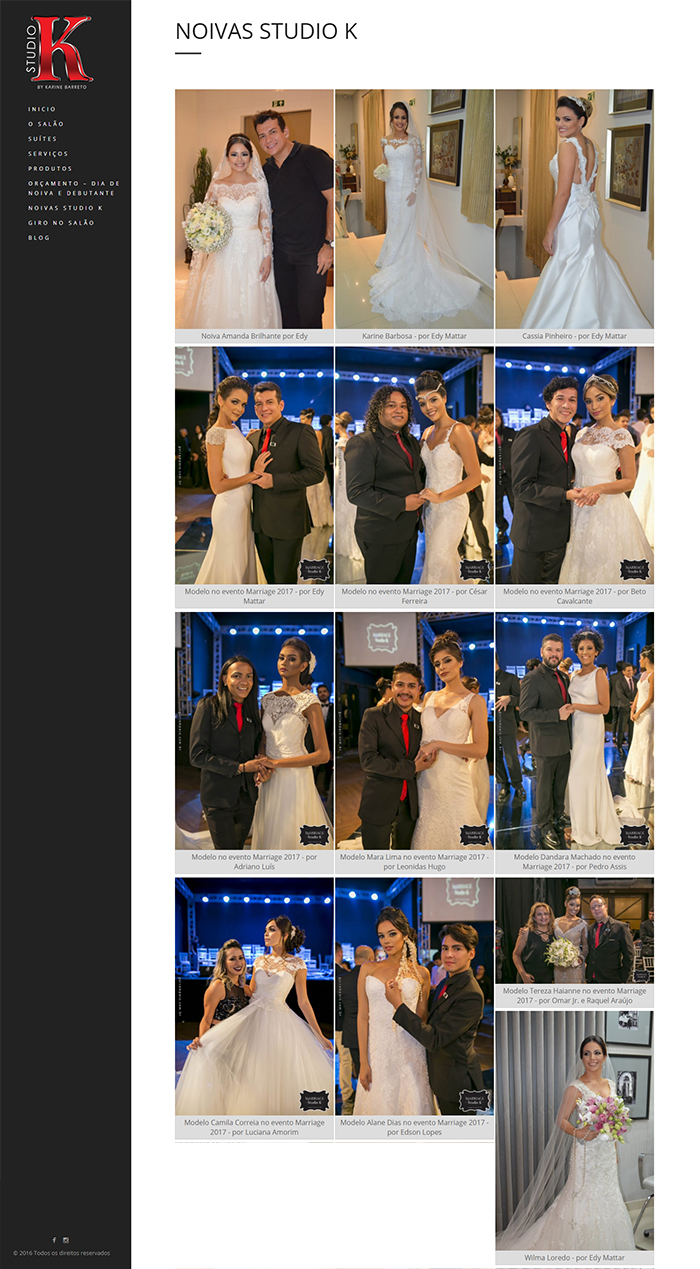Open the Inicio menu item
This screenshot has height=1269, width=700.
pyautogui.click(x=42, y=109)
